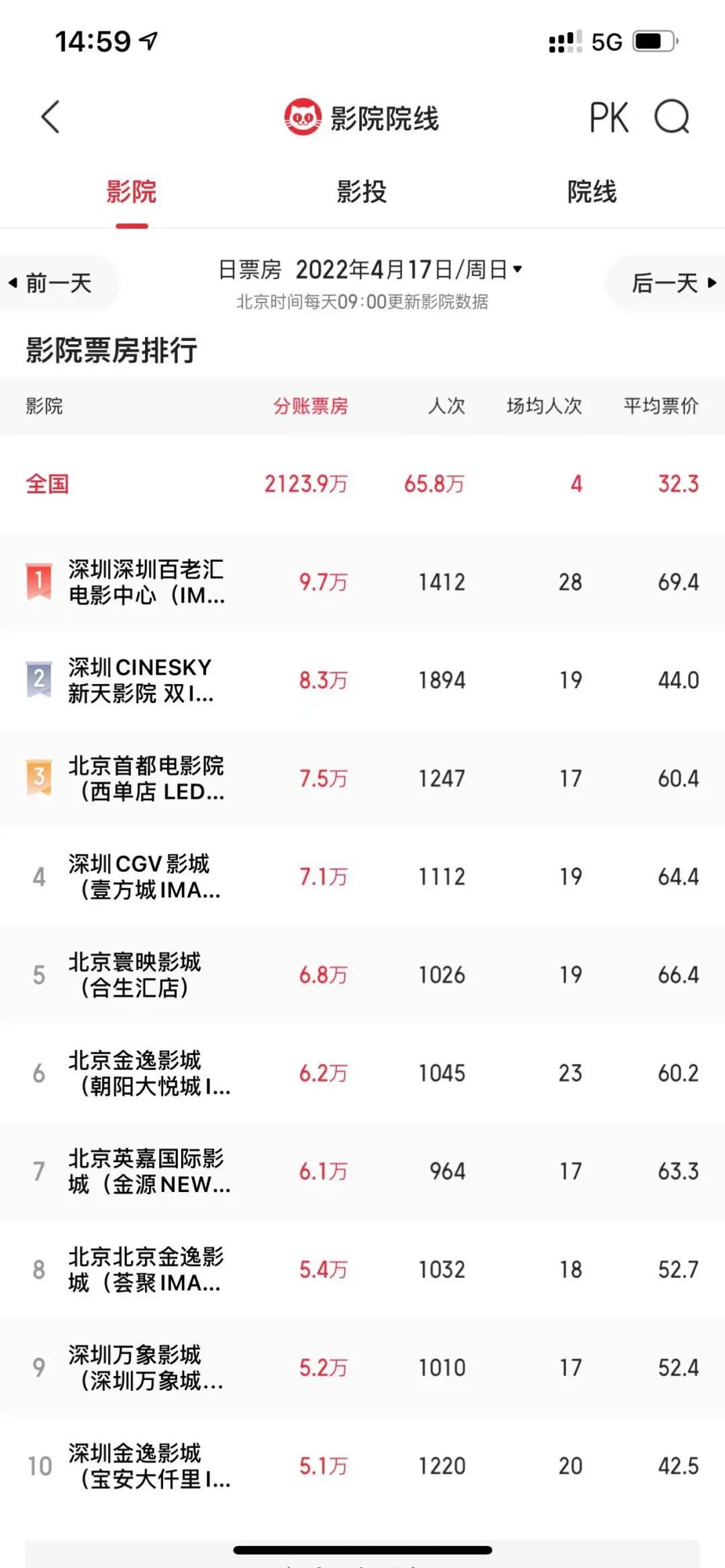Select the 影院 tab

(132, 192)
